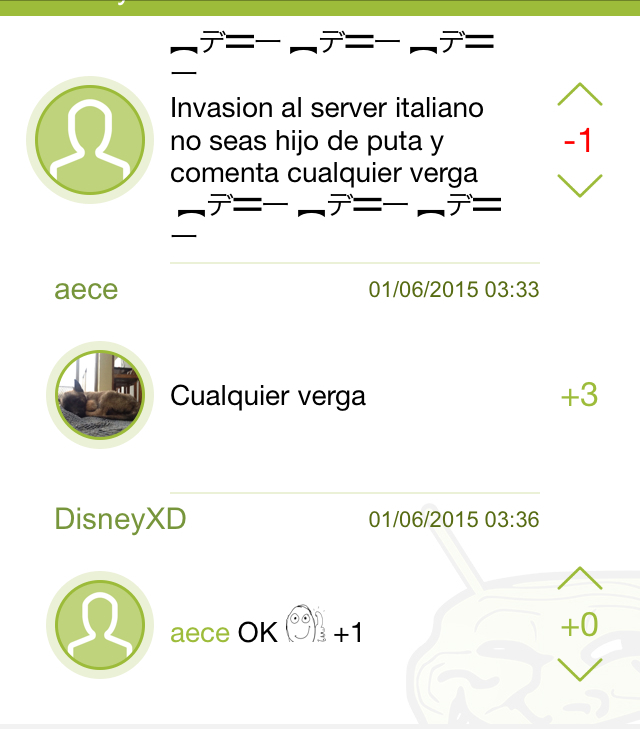Downvote the 'Invasion al server italiano' comment
Image resolution: width=640 pixels, height=729 pixels.
580,186
